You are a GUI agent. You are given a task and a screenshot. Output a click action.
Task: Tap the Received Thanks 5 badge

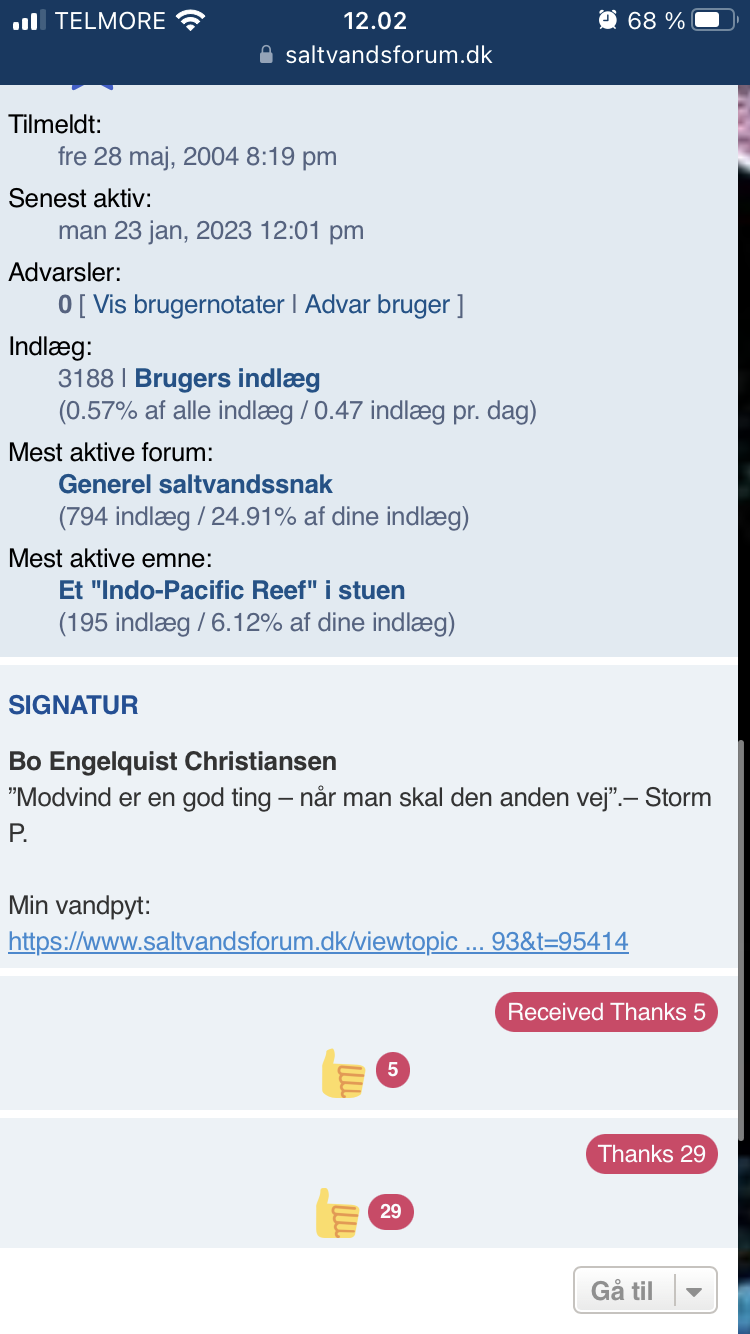pos(606,1012)
